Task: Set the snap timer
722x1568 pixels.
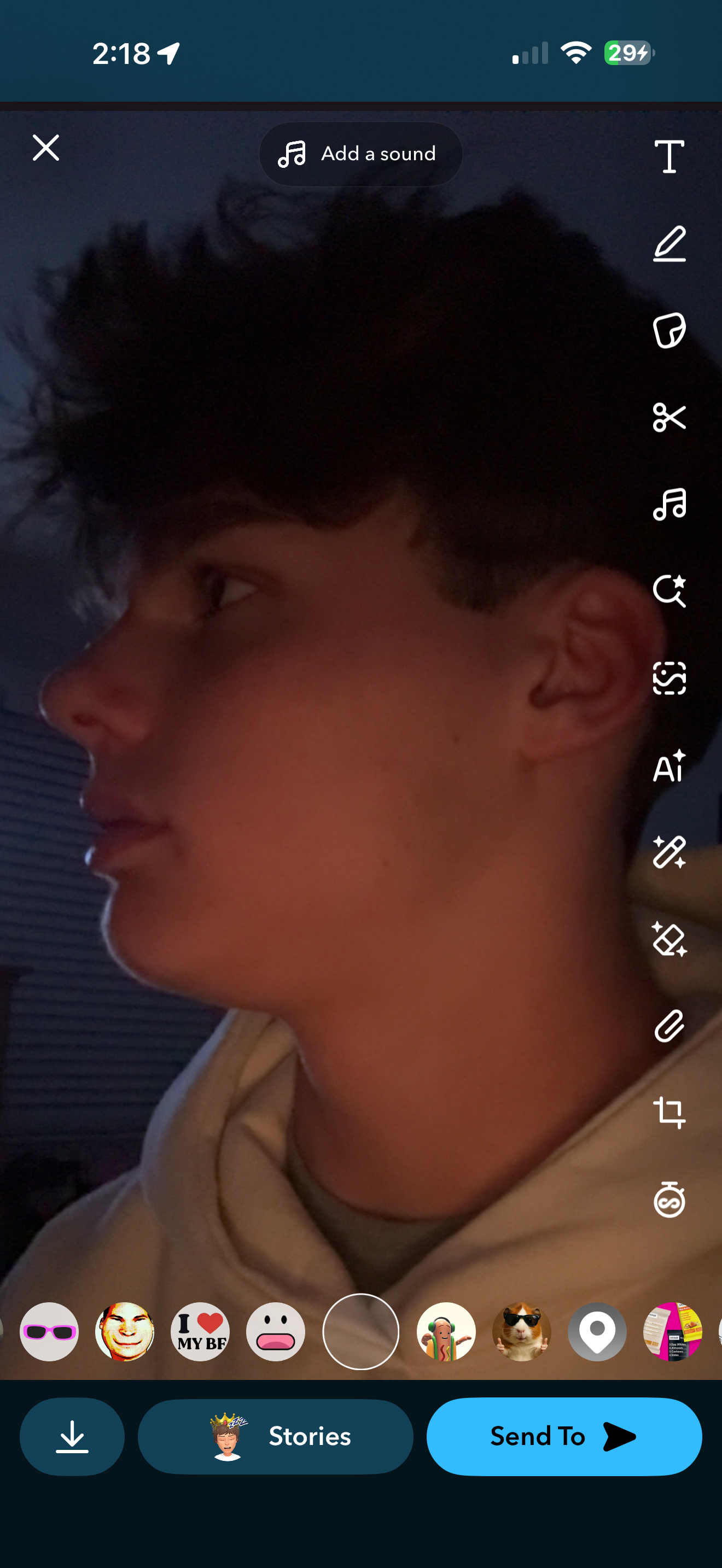Action: coord(669,1200)
